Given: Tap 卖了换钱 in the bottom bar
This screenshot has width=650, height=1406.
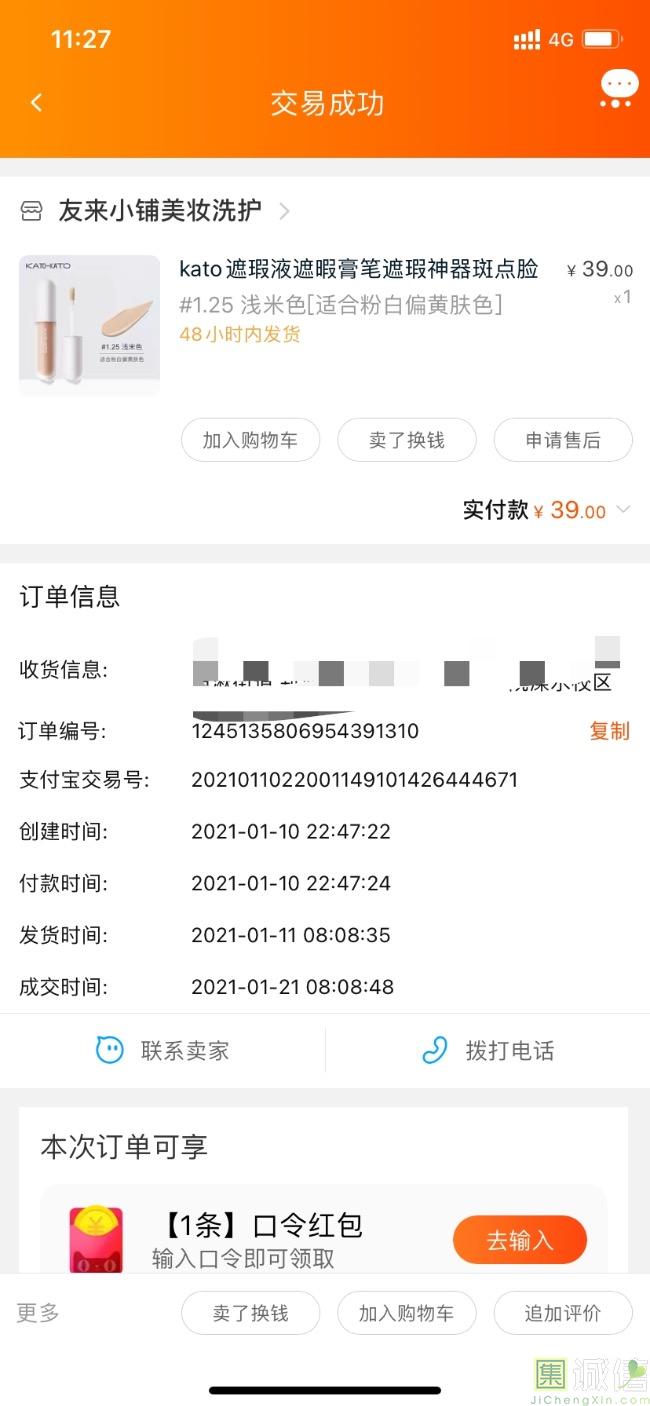Looking at the screenshot, I should pos(250,1313).
